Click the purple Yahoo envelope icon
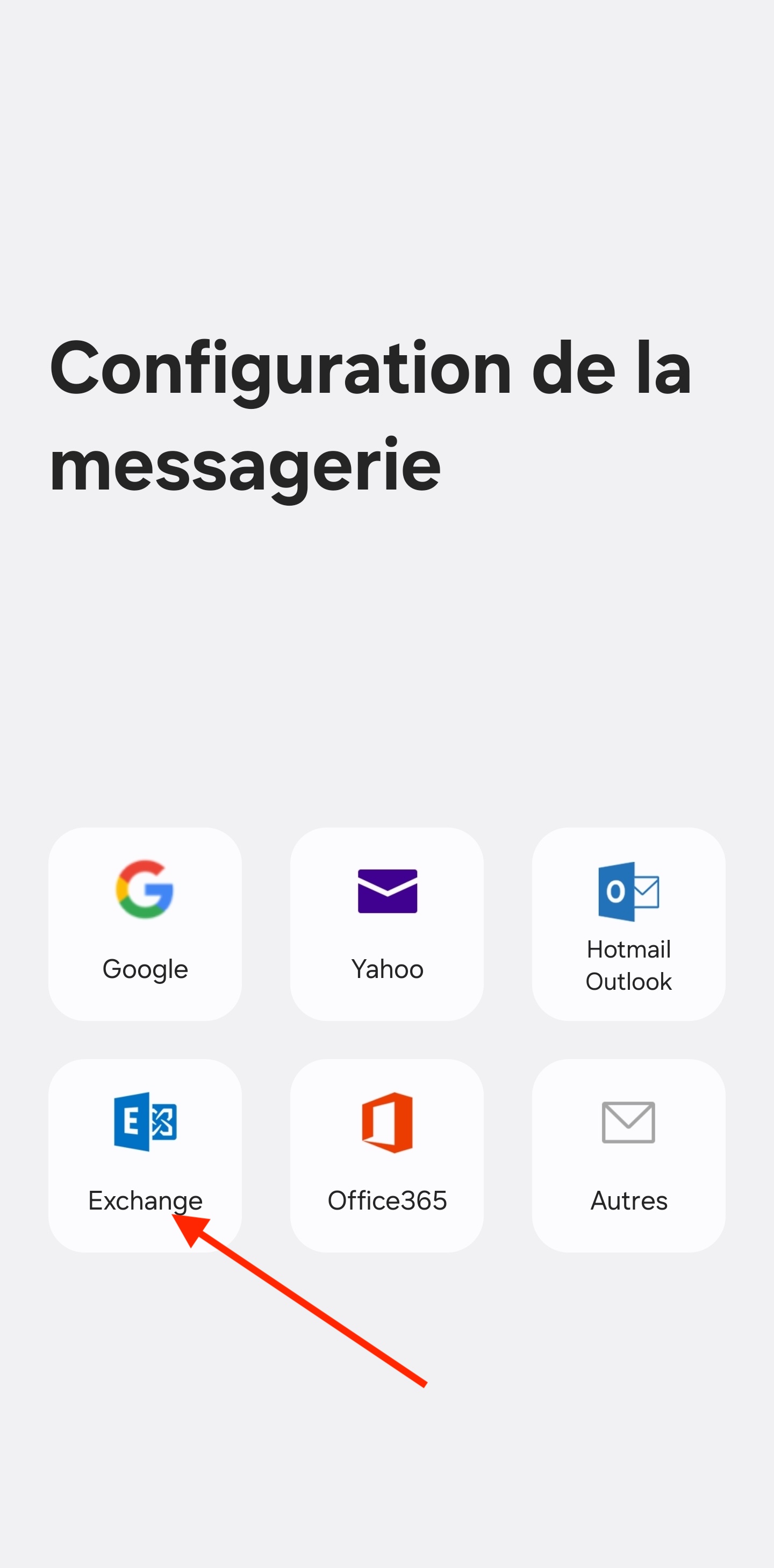774x1568 pixels. tap(388, 890)
